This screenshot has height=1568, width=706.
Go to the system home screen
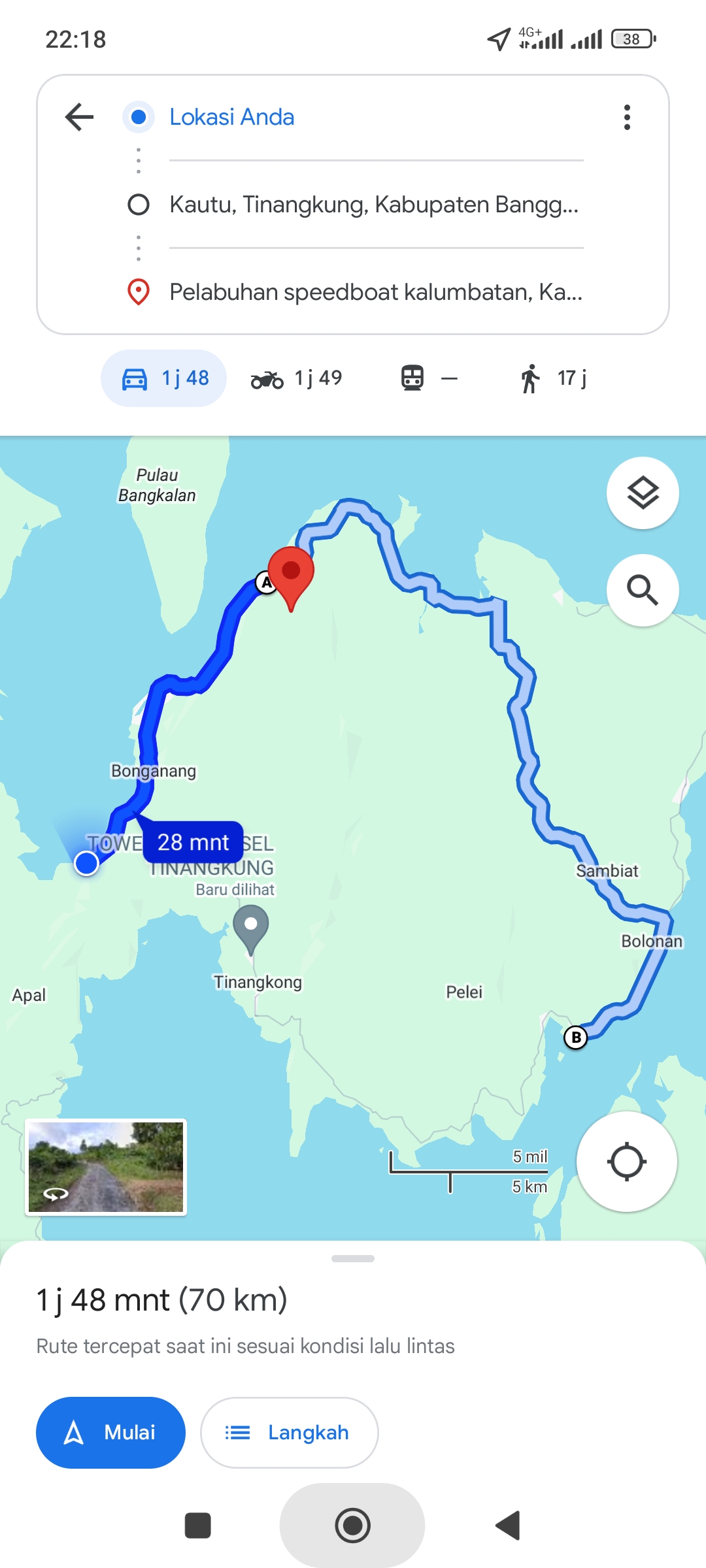coord(352,1526)
